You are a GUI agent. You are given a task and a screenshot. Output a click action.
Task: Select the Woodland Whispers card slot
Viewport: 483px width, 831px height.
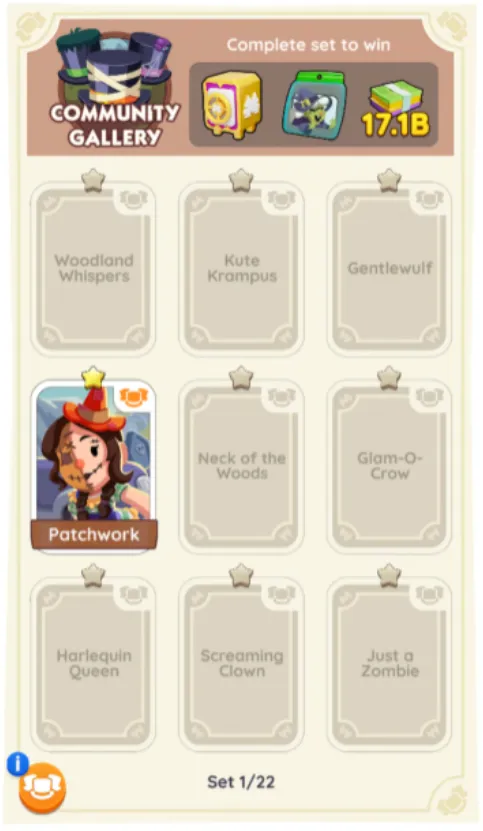coord(93,268)
